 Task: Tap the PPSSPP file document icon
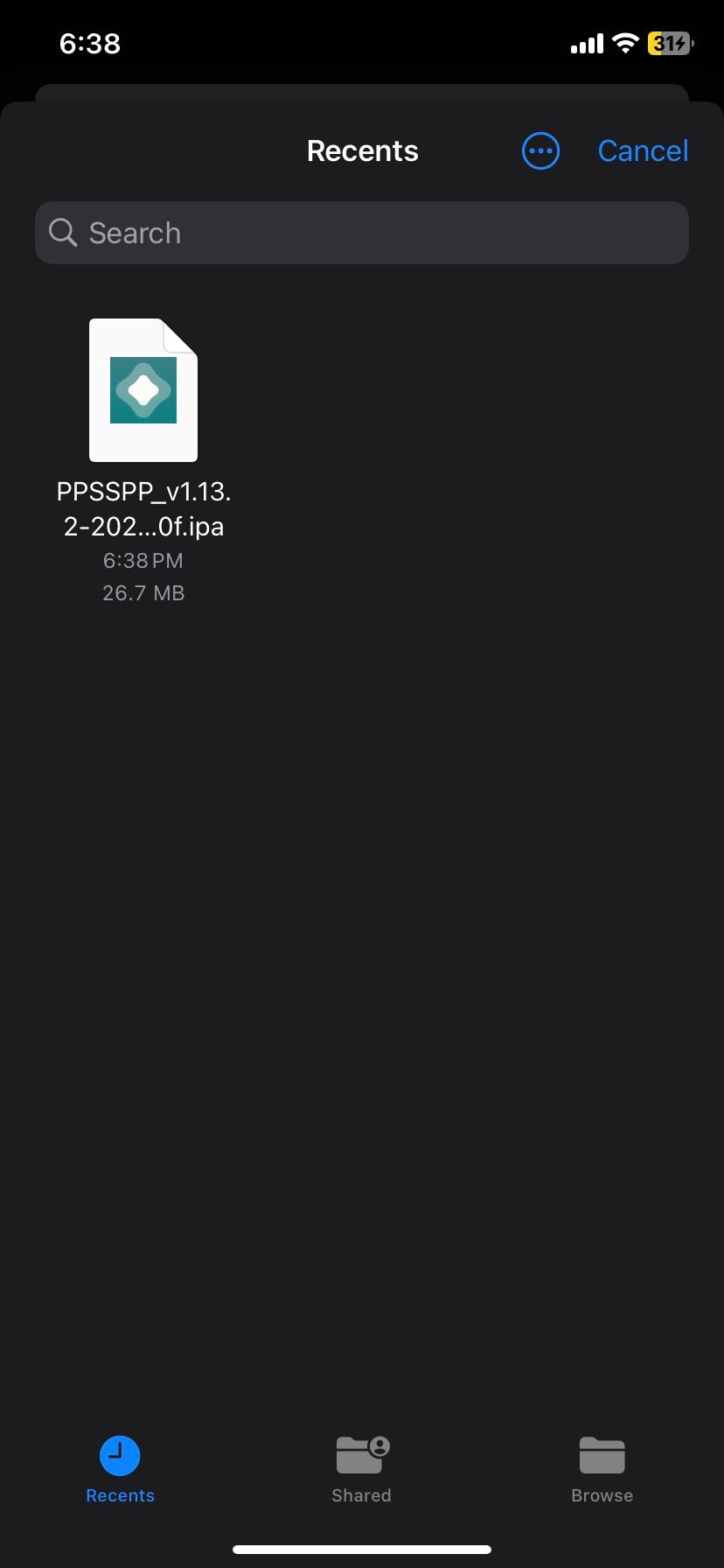[x=143, y=389]
